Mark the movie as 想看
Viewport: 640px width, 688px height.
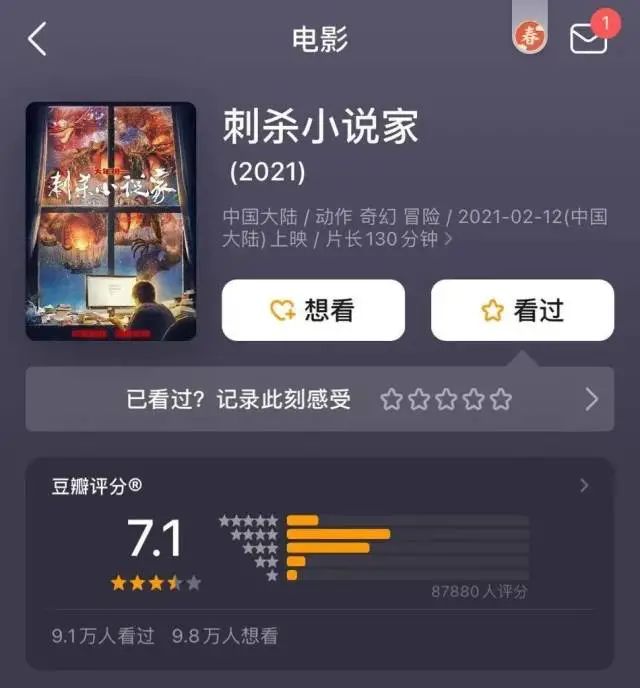point(313,310)
